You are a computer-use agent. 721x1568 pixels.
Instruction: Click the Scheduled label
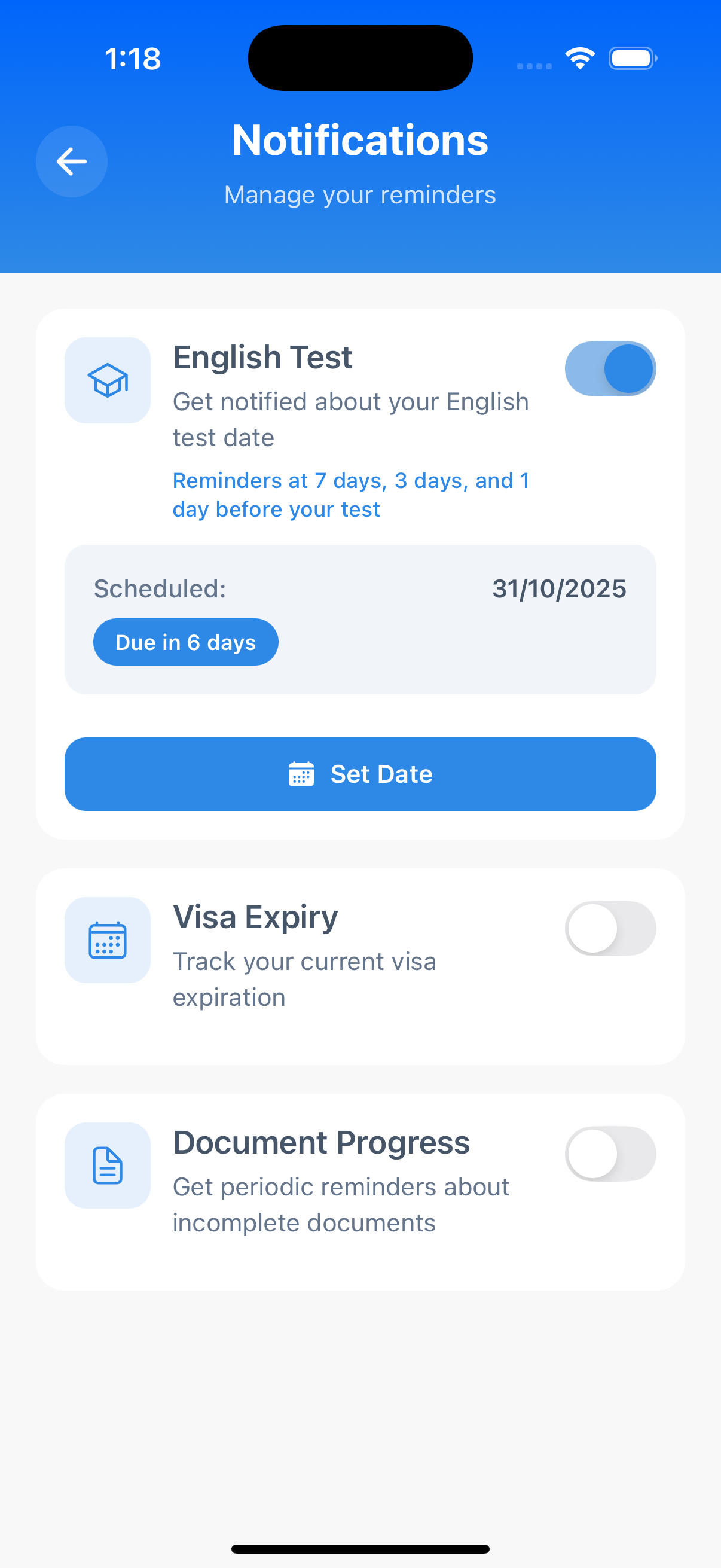click(160, 588)
